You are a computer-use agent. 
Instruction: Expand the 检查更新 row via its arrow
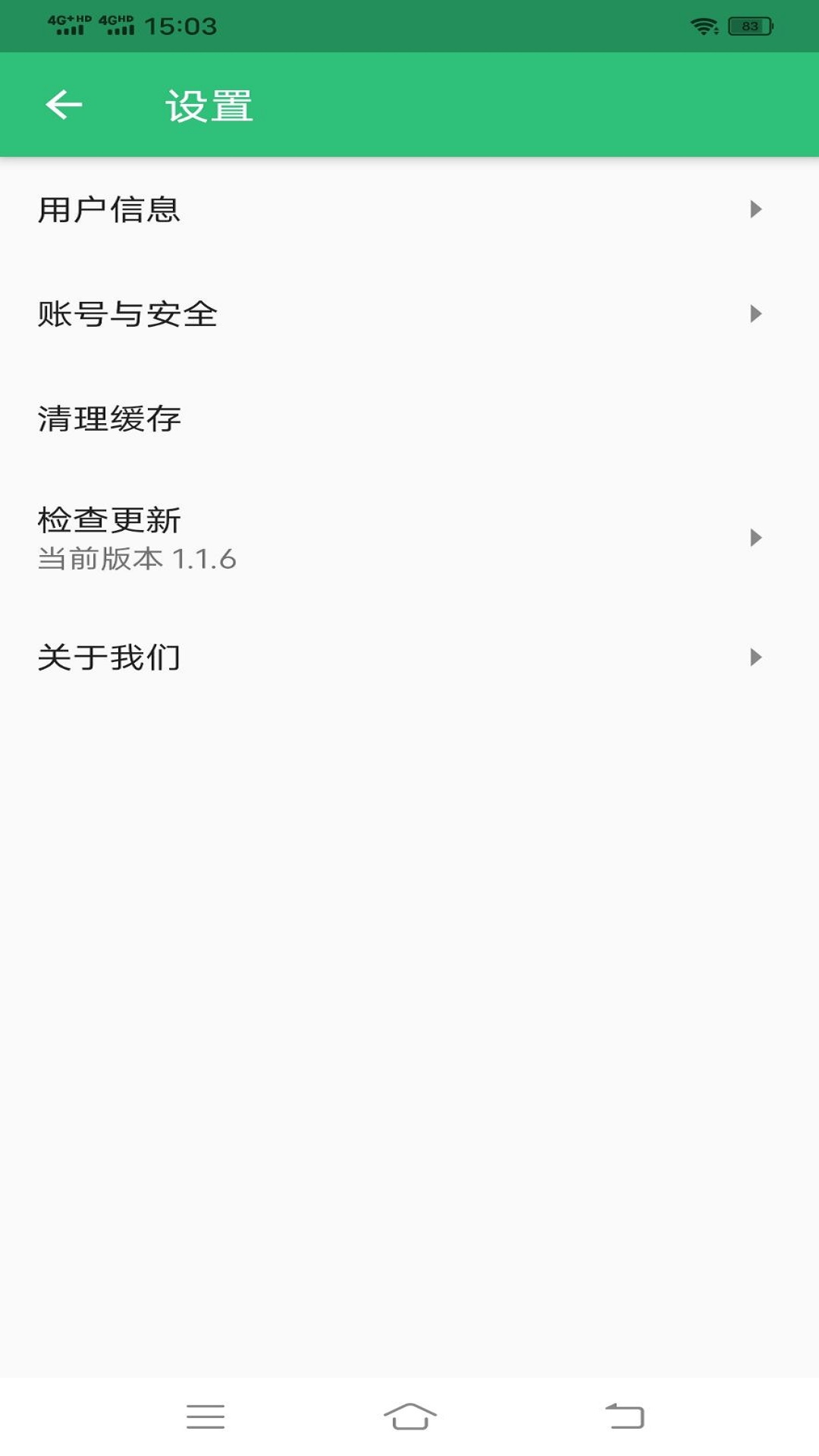point(755,537)
